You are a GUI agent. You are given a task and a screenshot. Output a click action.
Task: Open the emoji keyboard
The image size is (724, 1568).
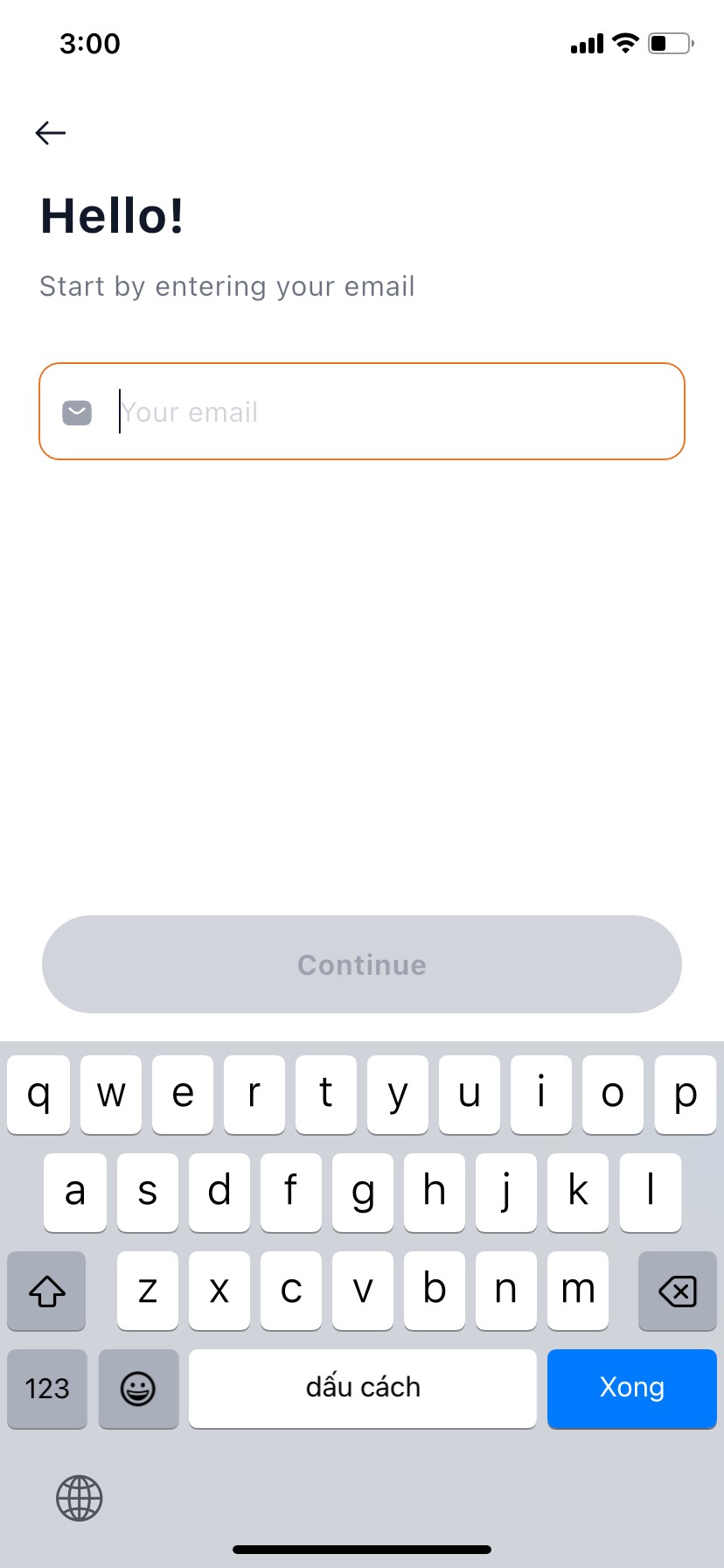(138, 1389)
